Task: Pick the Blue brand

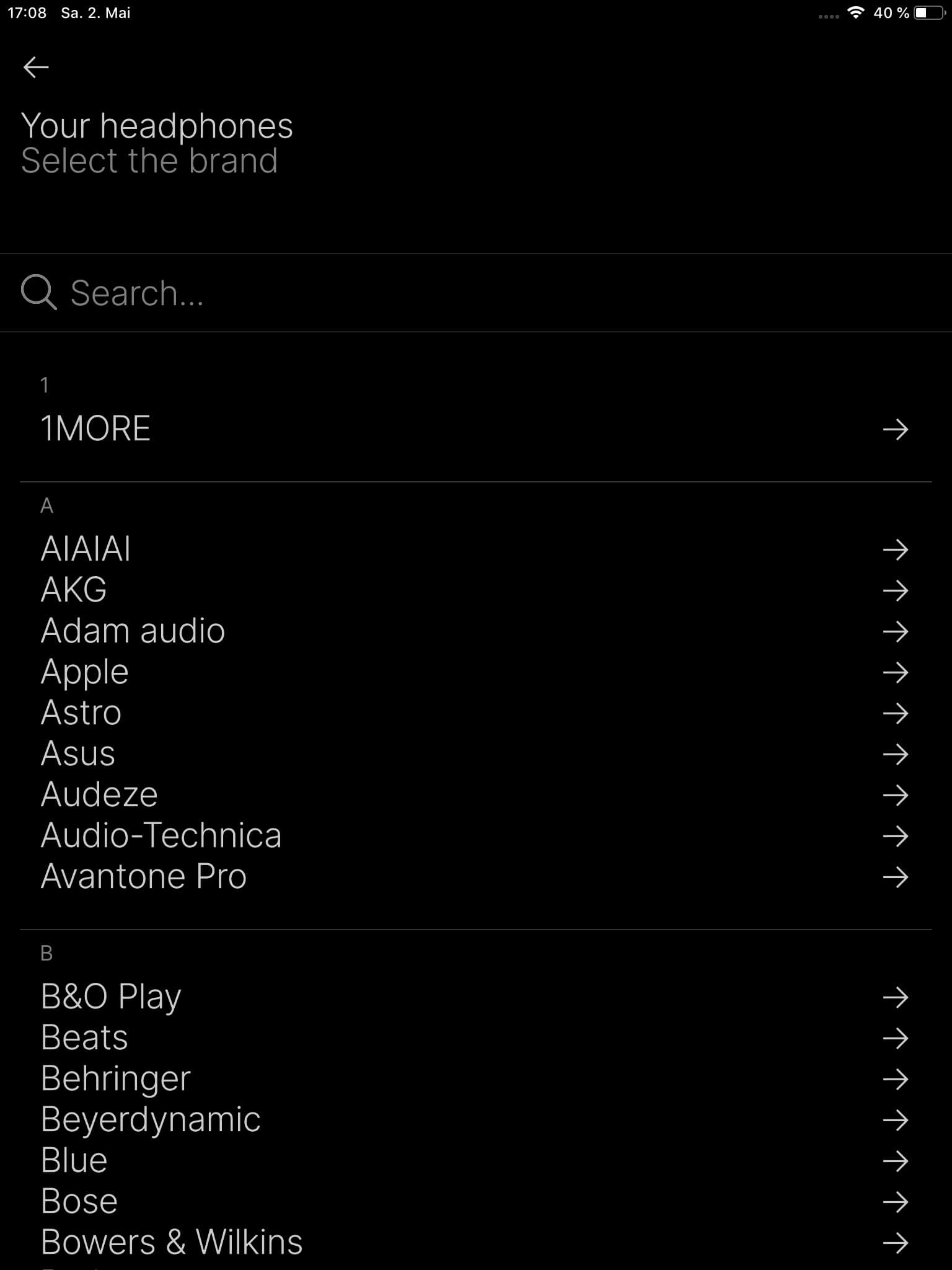Action: [74, 1161]
